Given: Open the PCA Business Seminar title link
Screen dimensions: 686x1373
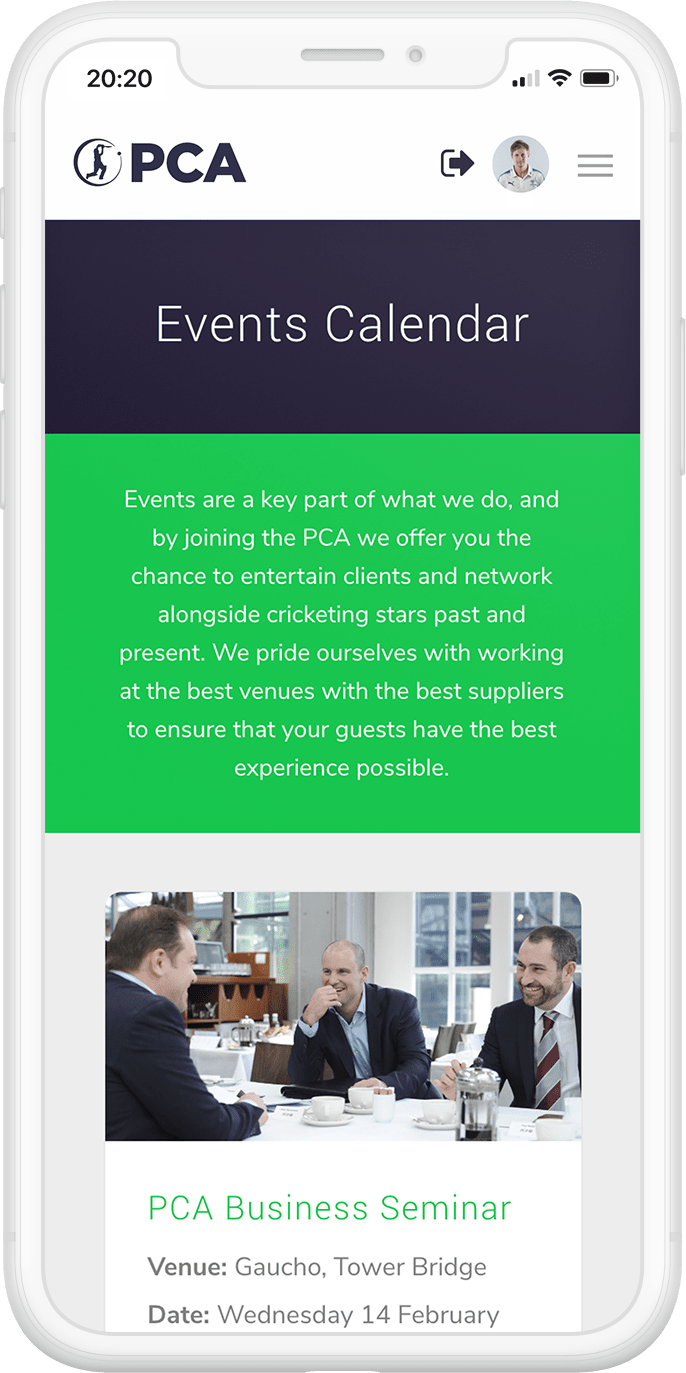Looking at the screenshot, I should pyautogui.click(x=329, y=1207).
